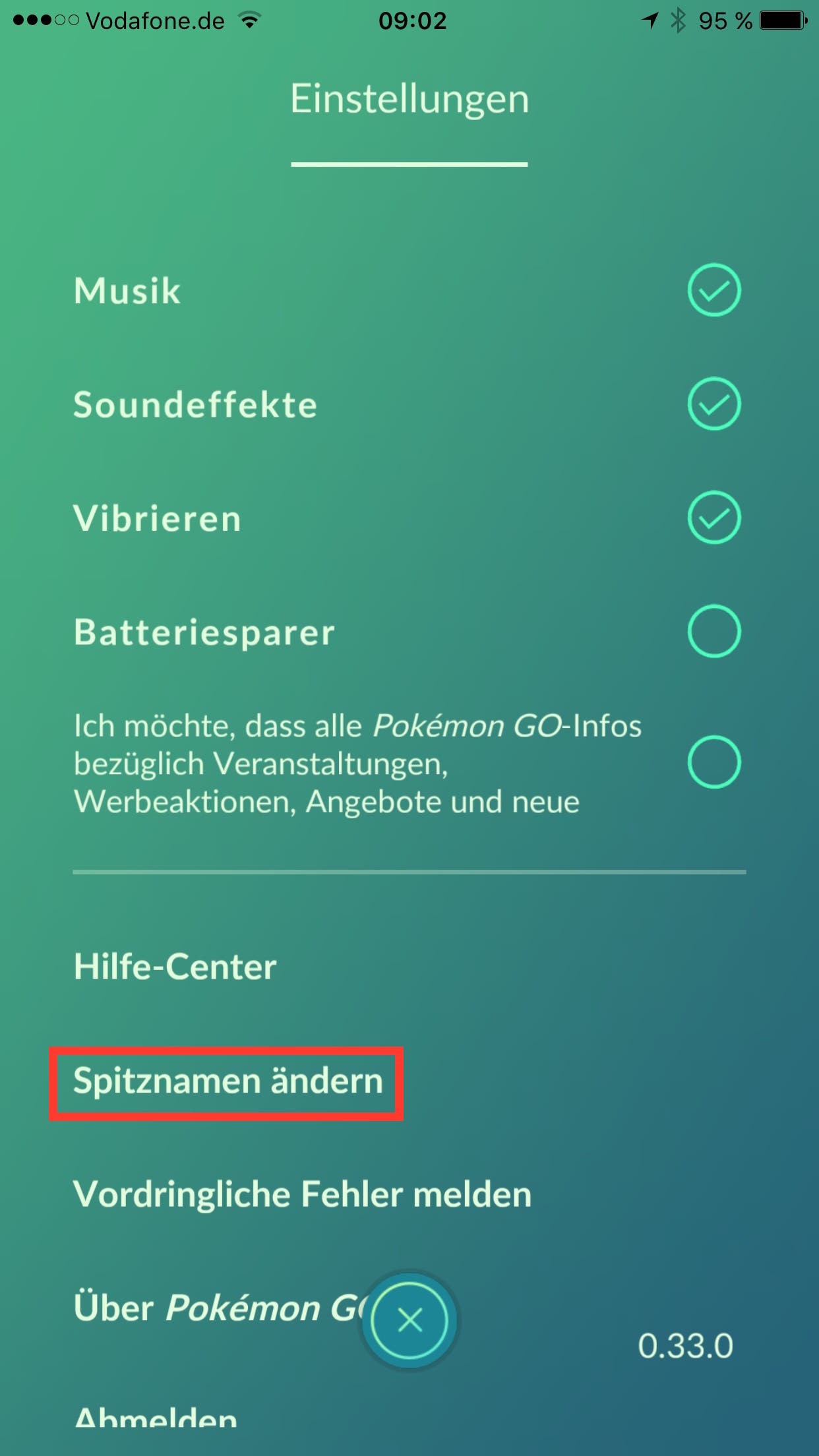Open the Hilfe-Center

[x=175, y=967]
